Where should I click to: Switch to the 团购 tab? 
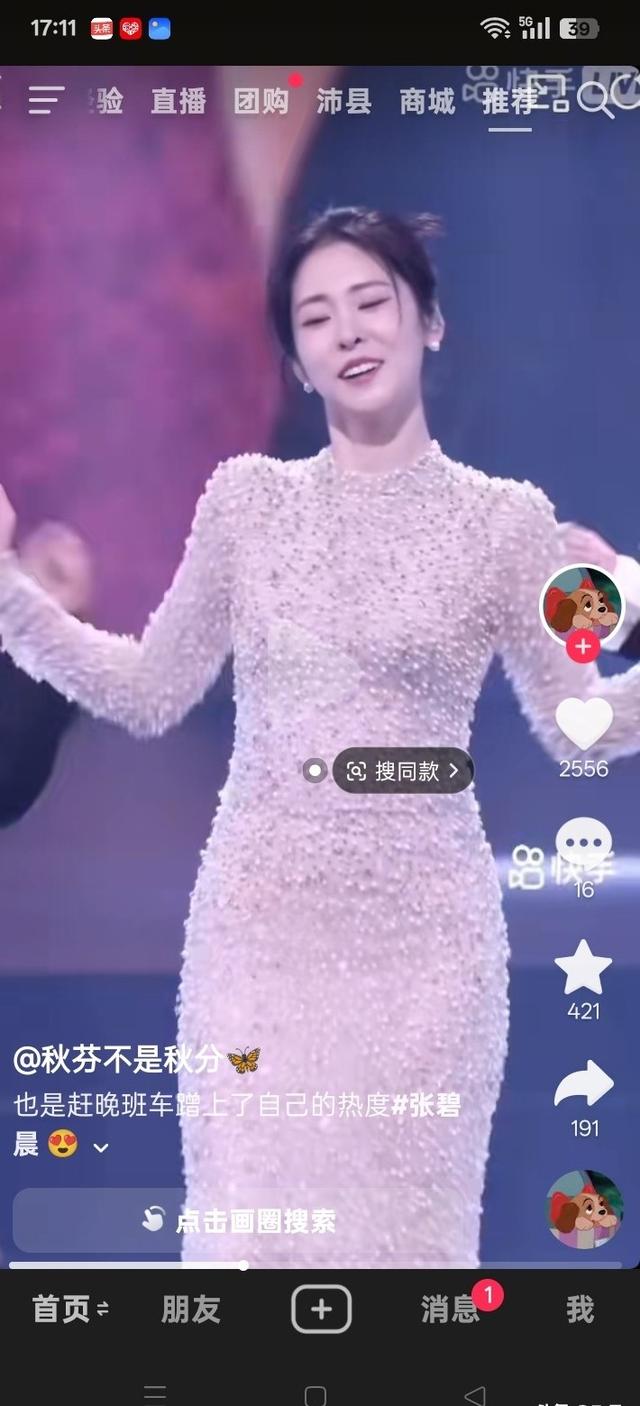(x=260, y=101)
